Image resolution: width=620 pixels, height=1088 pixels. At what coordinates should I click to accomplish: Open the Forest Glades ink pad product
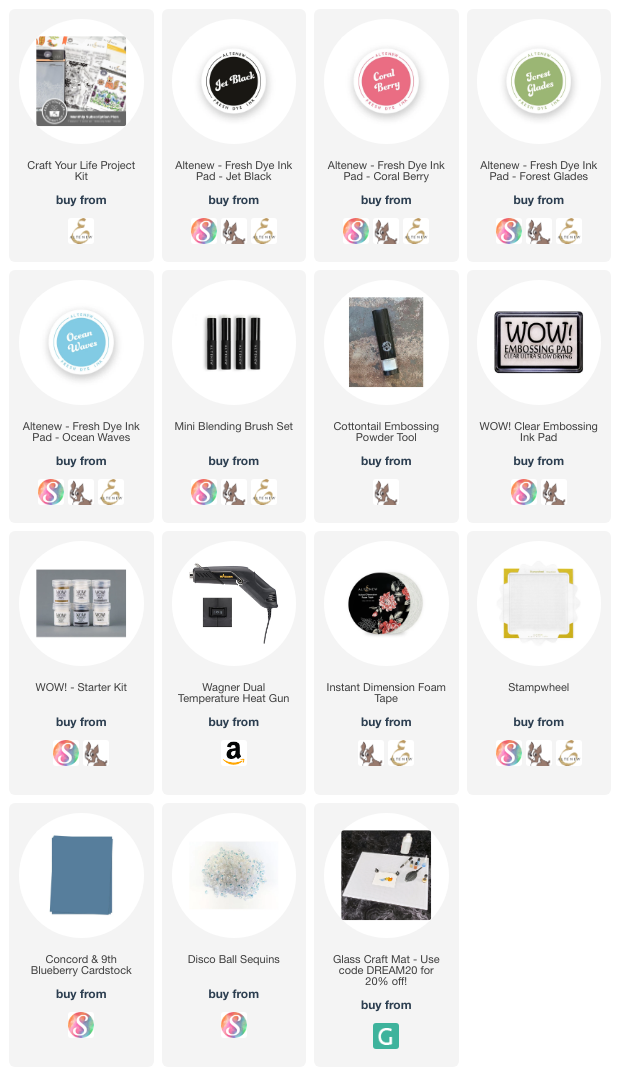(x=539, y=81)
